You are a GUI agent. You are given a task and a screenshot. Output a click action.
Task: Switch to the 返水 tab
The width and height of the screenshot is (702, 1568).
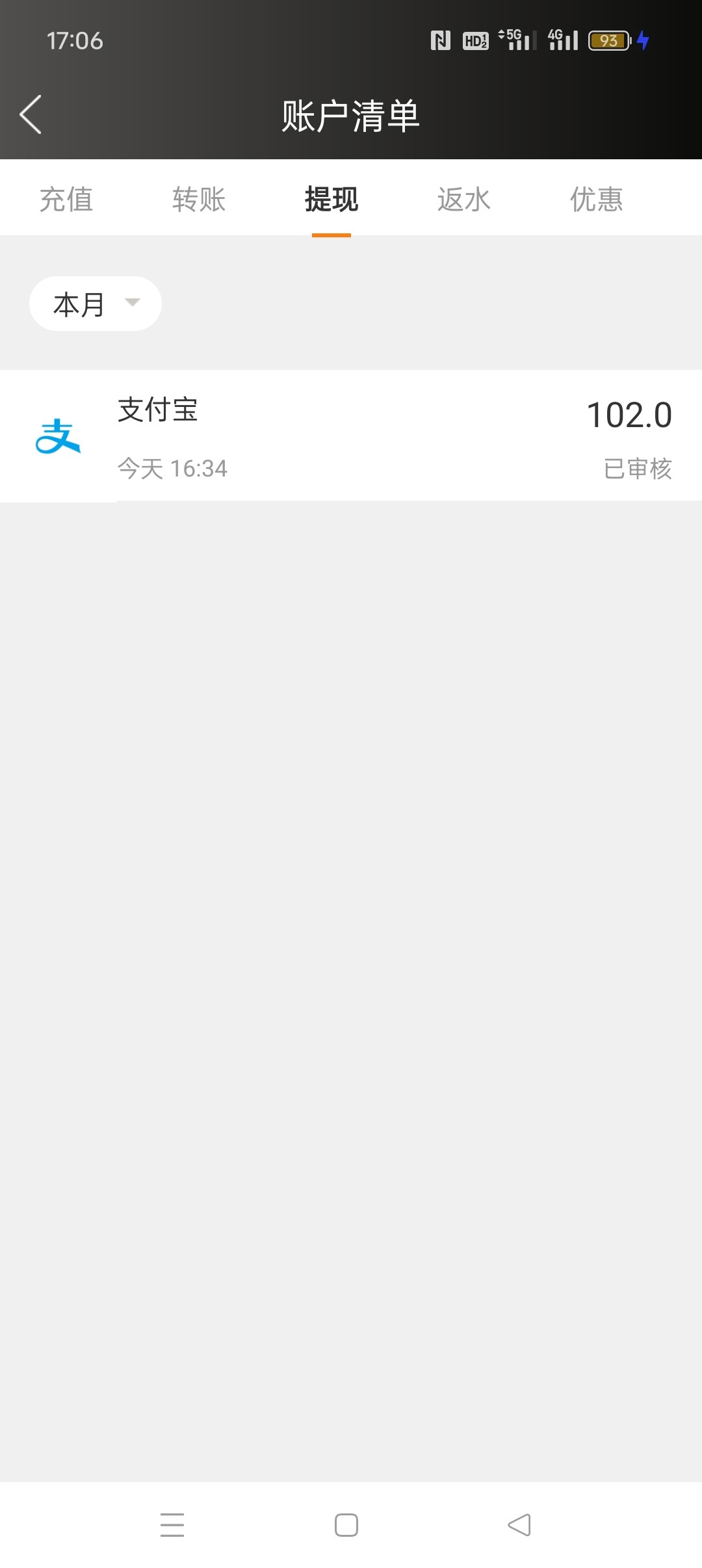(x=463, y=199)
